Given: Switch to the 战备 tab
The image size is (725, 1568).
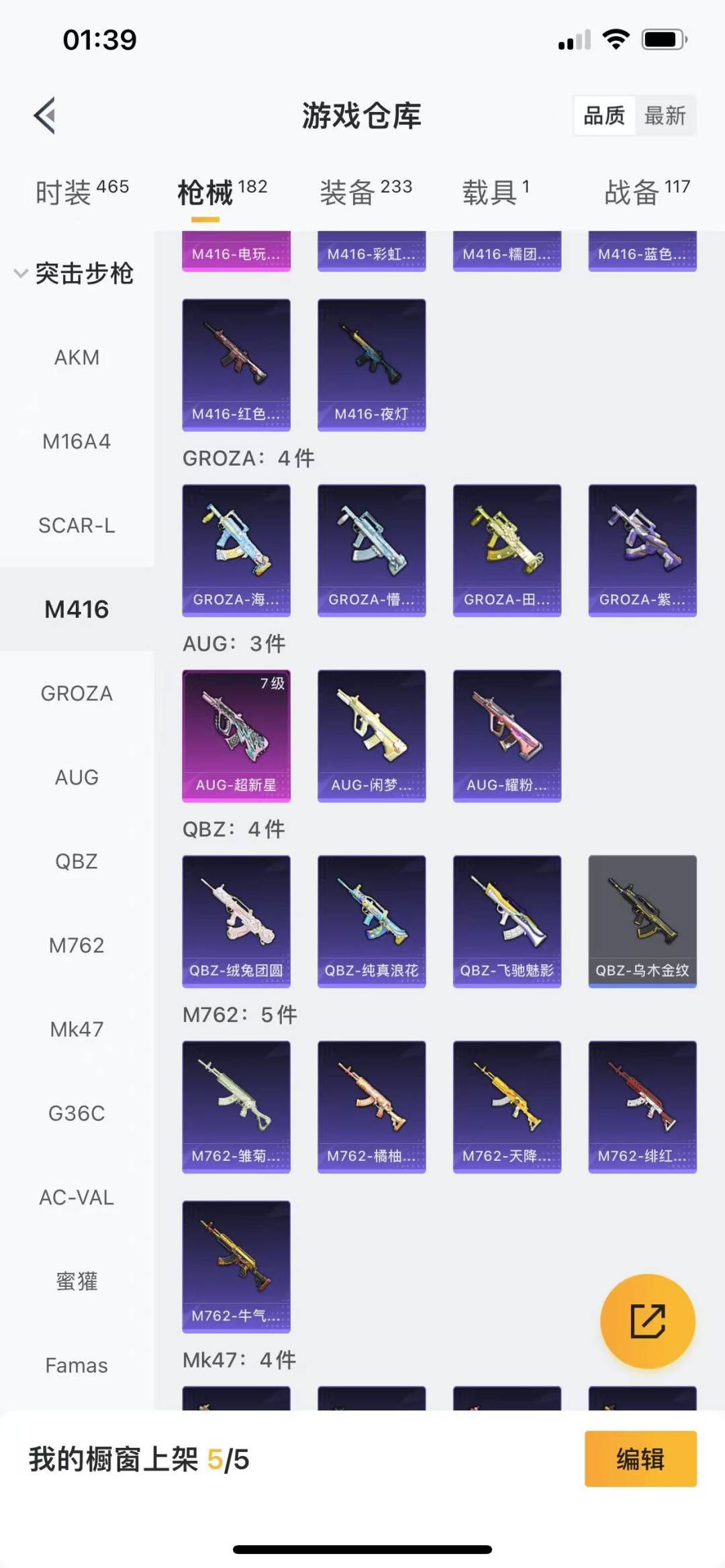Looking at the screenshot, I should click(646, 192).
